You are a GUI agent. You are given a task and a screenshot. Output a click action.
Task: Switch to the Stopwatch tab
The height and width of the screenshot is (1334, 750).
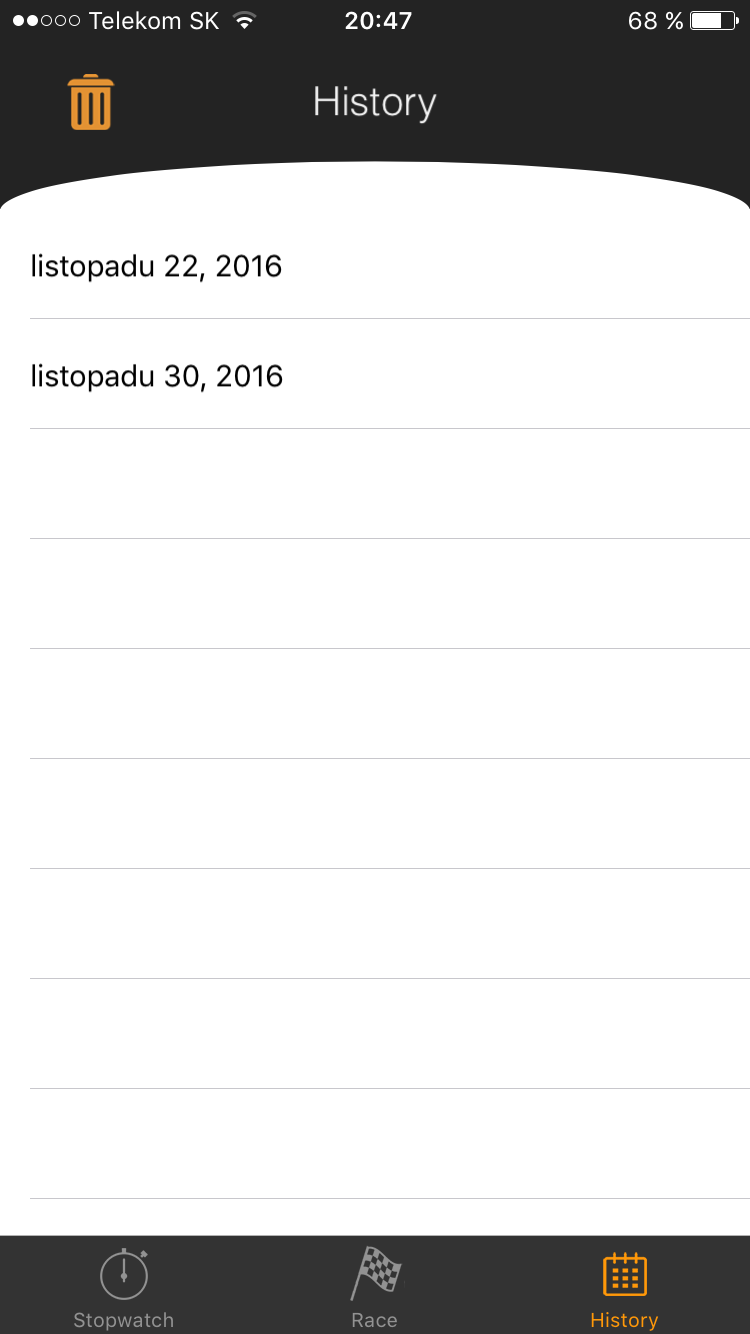(124, 1288)
